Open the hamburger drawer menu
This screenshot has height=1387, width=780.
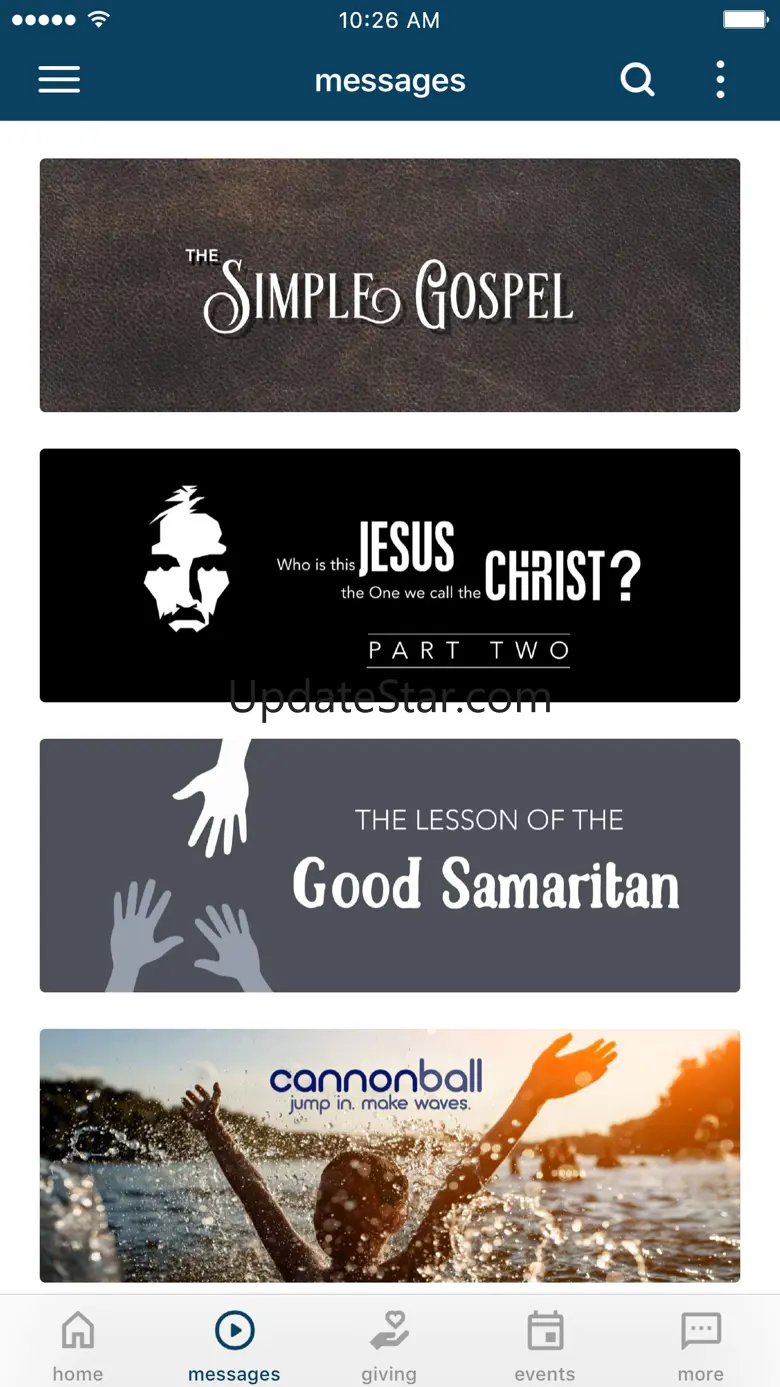coord(59,80)
